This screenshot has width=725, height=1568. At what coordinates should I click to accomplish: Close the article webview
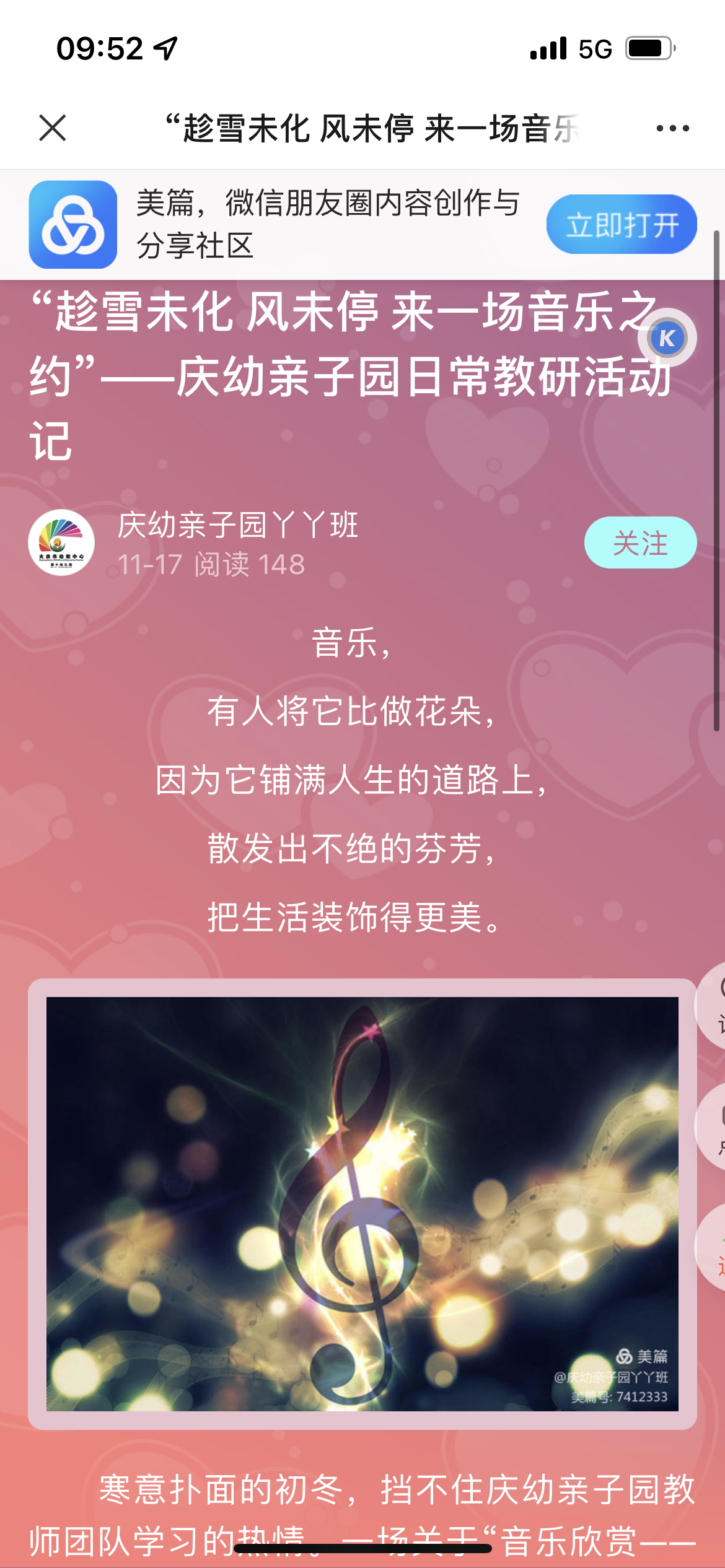tap(53, 128)
